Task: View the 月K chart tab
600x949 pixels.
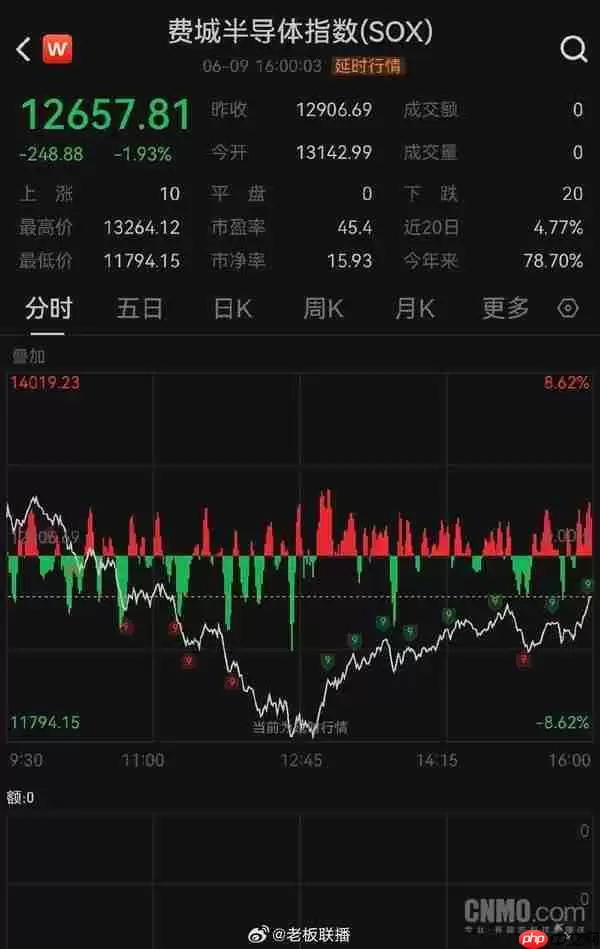Action: tap(414, 309)
